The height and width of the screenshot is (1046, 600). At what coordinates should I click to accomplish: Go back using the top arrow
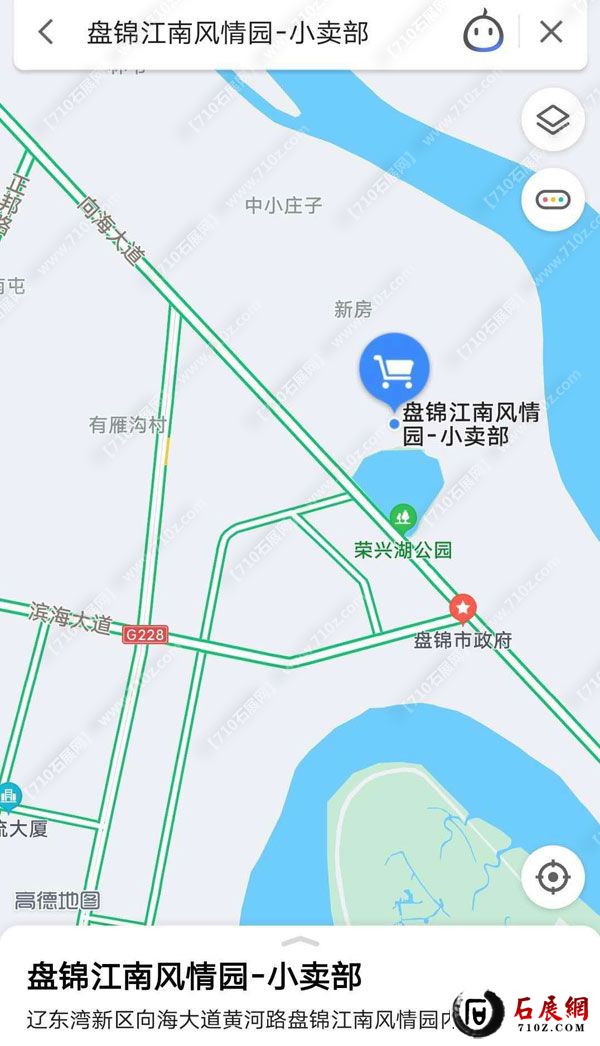46,33
